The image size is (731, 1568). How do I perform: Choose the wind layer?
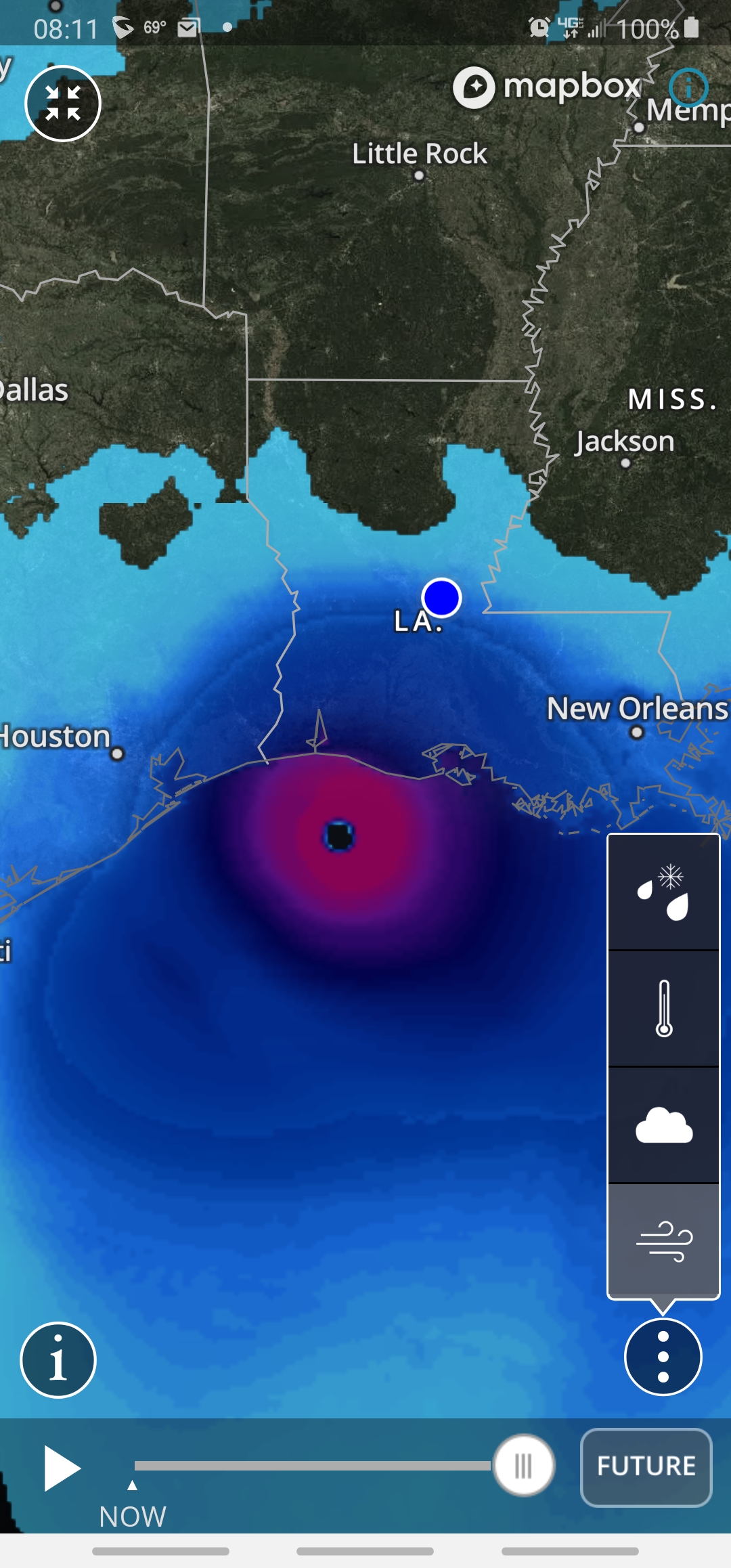[x=663, y=1241]
